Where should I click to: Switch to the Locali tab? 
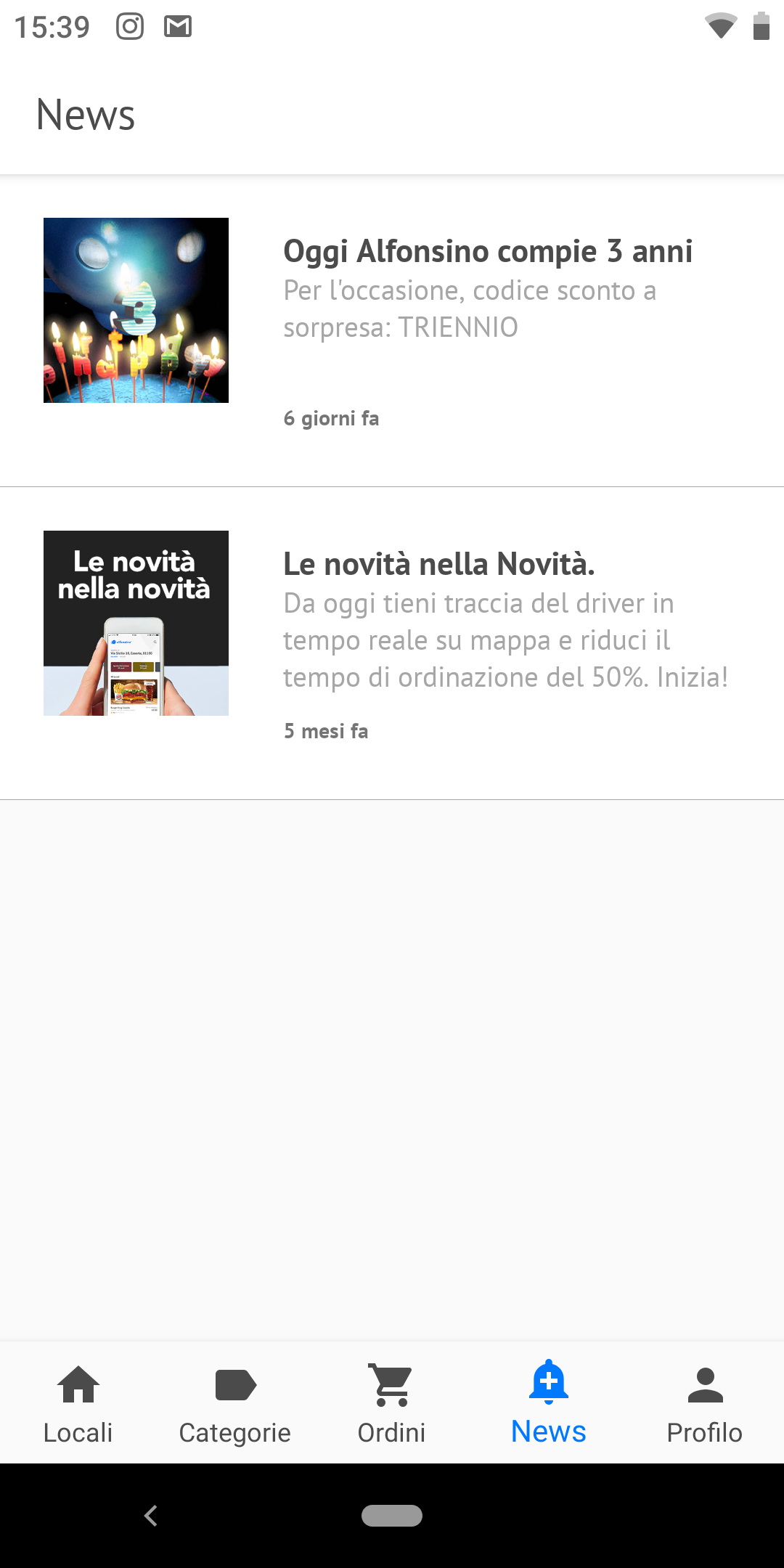point(78,1404)
